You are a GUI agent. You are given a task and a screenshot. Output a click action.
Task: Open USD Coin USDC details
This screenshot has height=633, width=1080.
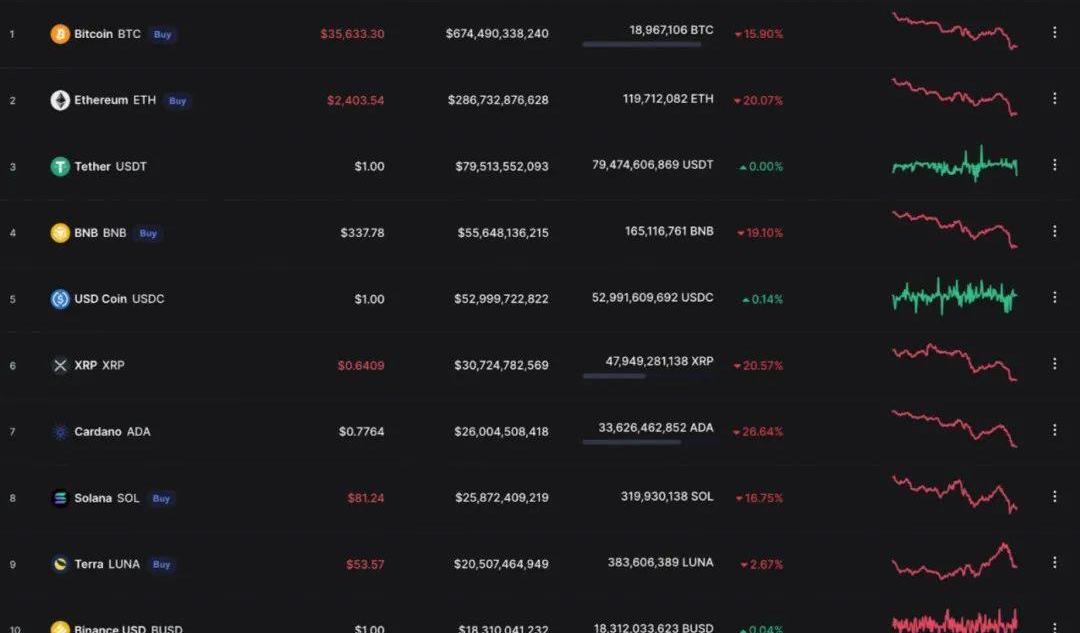(x=118, y=299)
